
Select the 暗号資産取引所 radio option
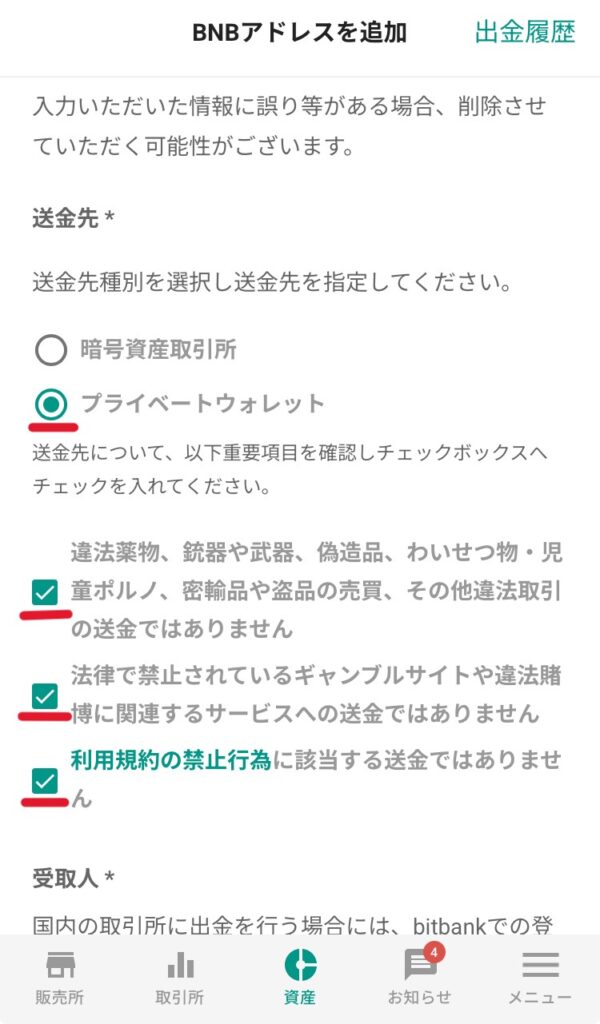(51, 350)
